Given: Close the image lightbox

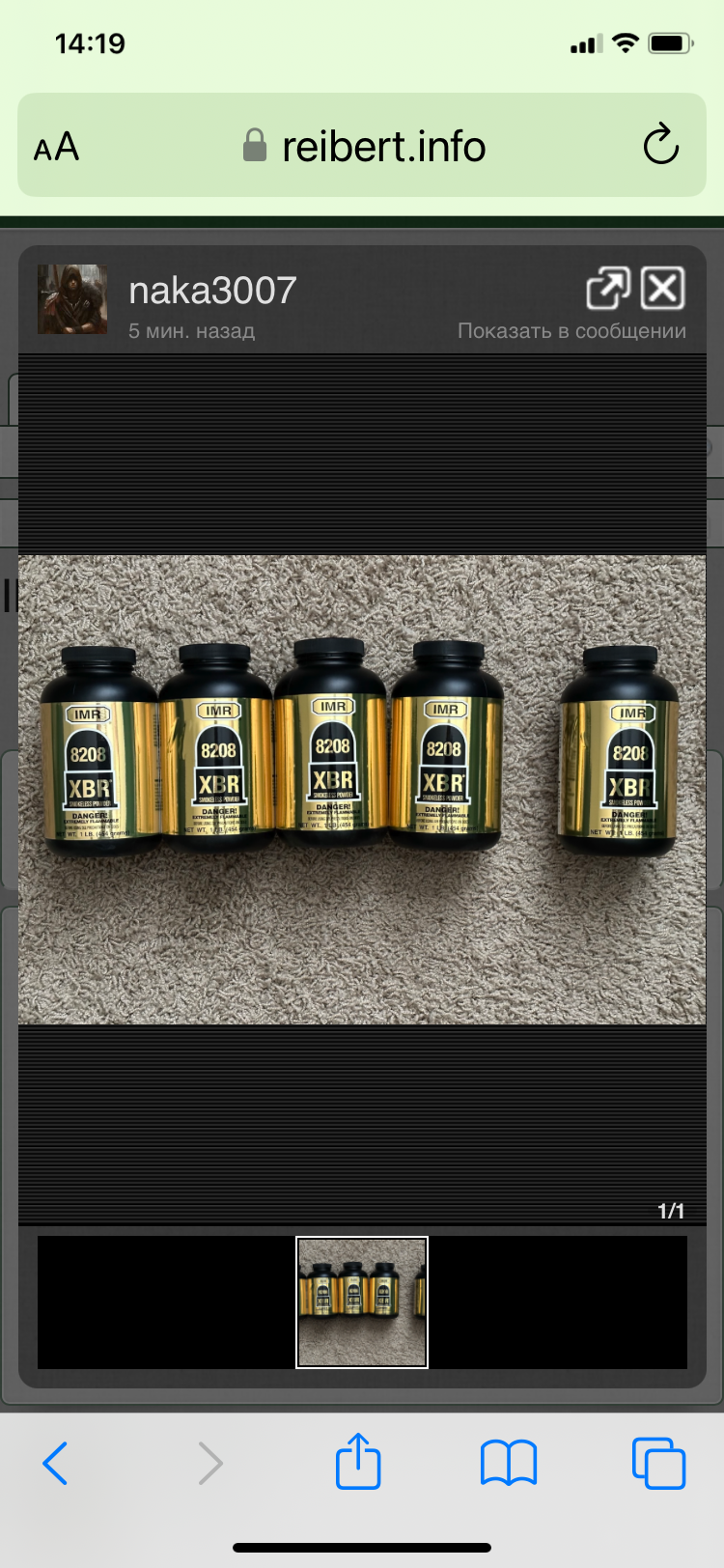Looking at the screenshot, I should 663,289.
